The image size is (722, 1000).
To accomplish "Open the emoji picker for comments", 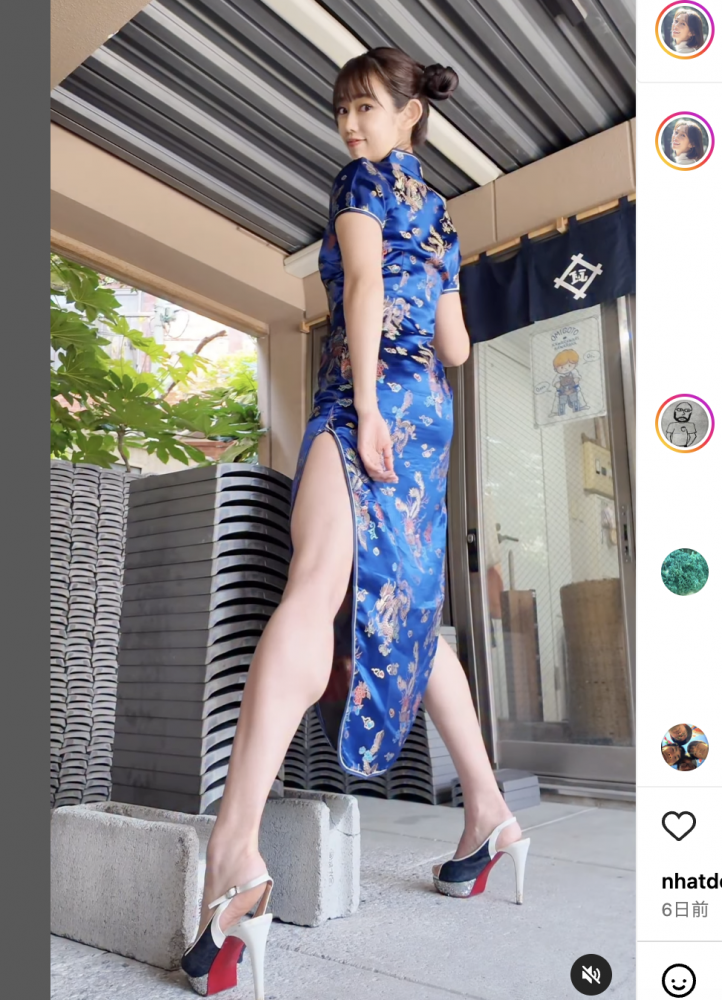I will tap(679, 980).
